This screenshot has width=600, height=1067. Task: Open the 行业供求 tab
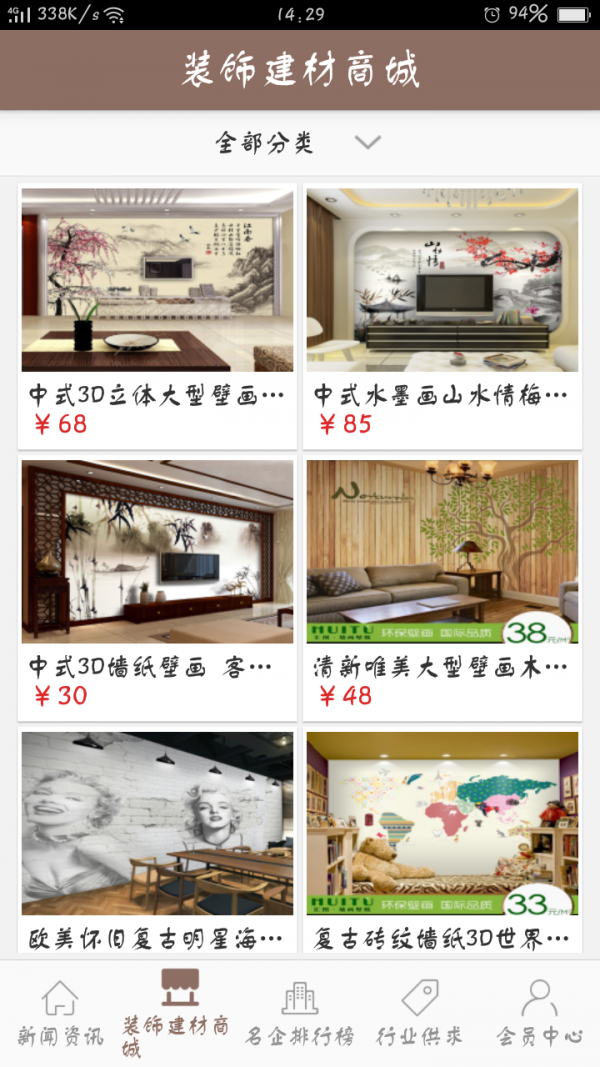[420, 1012]
